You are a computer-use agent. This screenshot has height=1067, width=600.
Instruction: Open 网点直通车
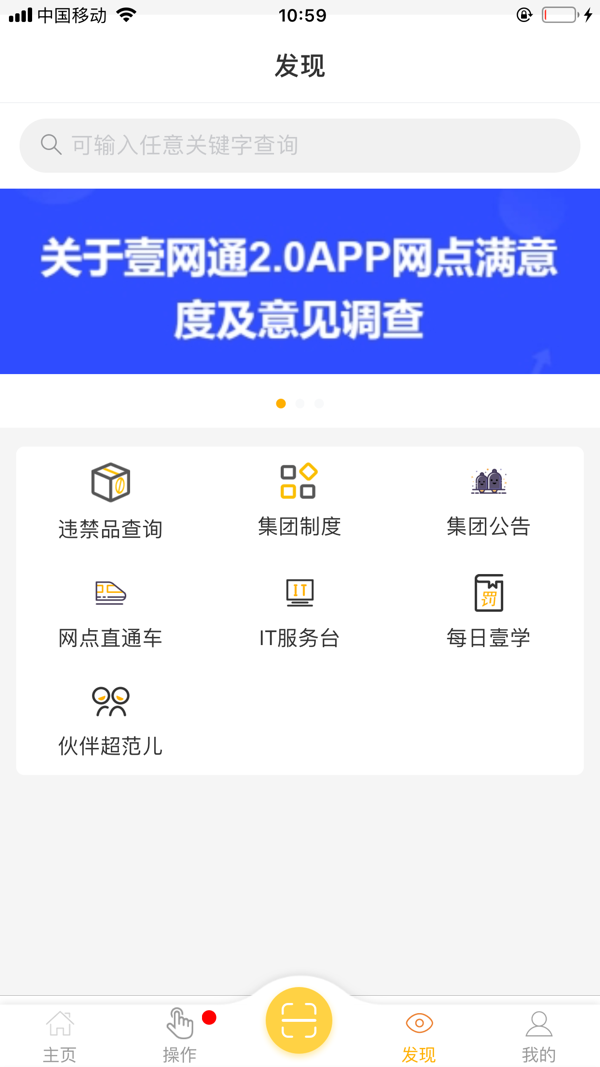(x=110, y=612)
